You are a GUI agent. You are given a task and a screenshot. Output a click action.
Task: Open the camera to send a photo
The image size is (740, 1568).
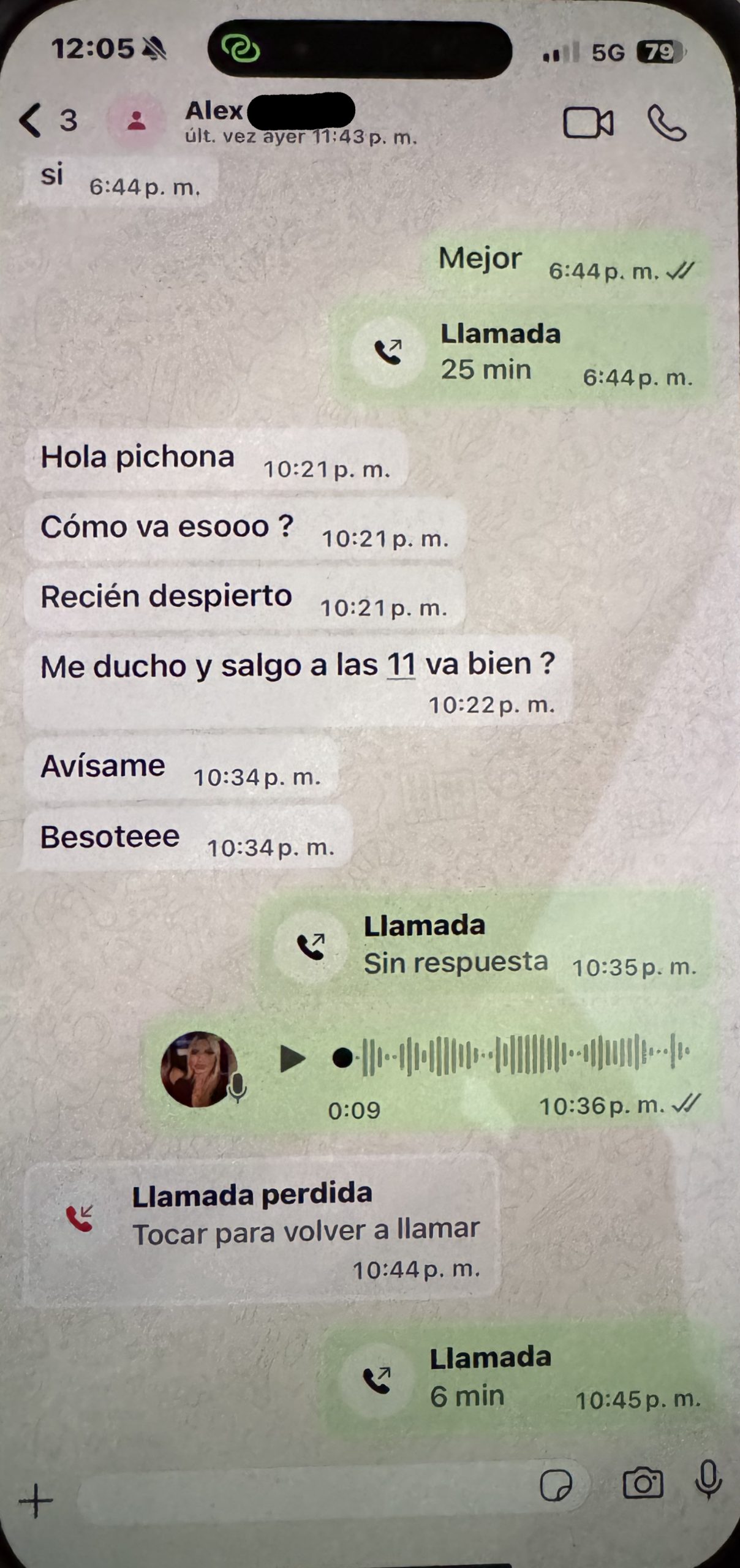tap(643, 1483)
